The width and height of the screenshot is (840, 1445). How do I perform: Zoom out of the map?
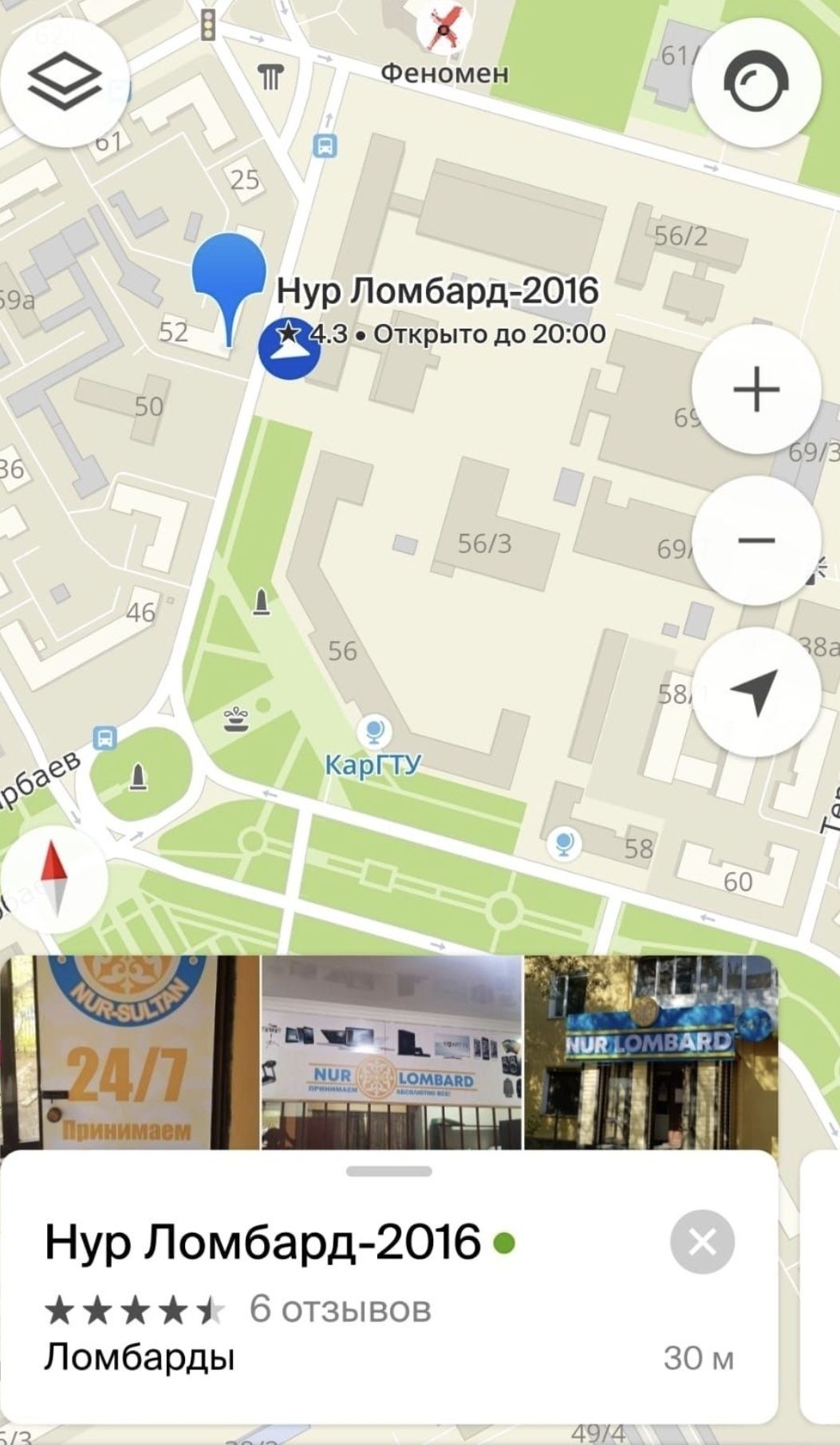(x=755, y=541)
